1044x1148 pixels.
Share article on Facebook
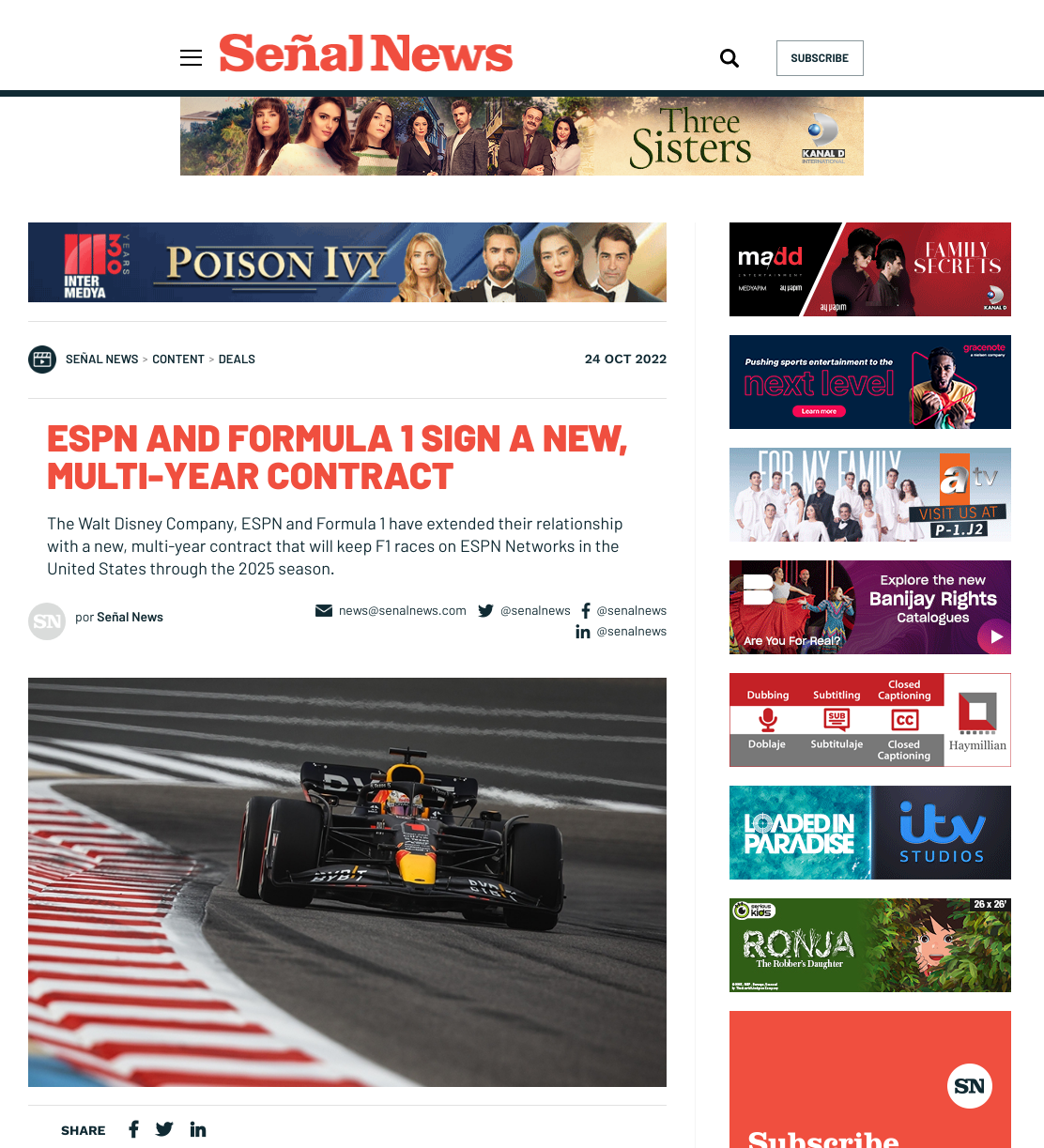133,1129
